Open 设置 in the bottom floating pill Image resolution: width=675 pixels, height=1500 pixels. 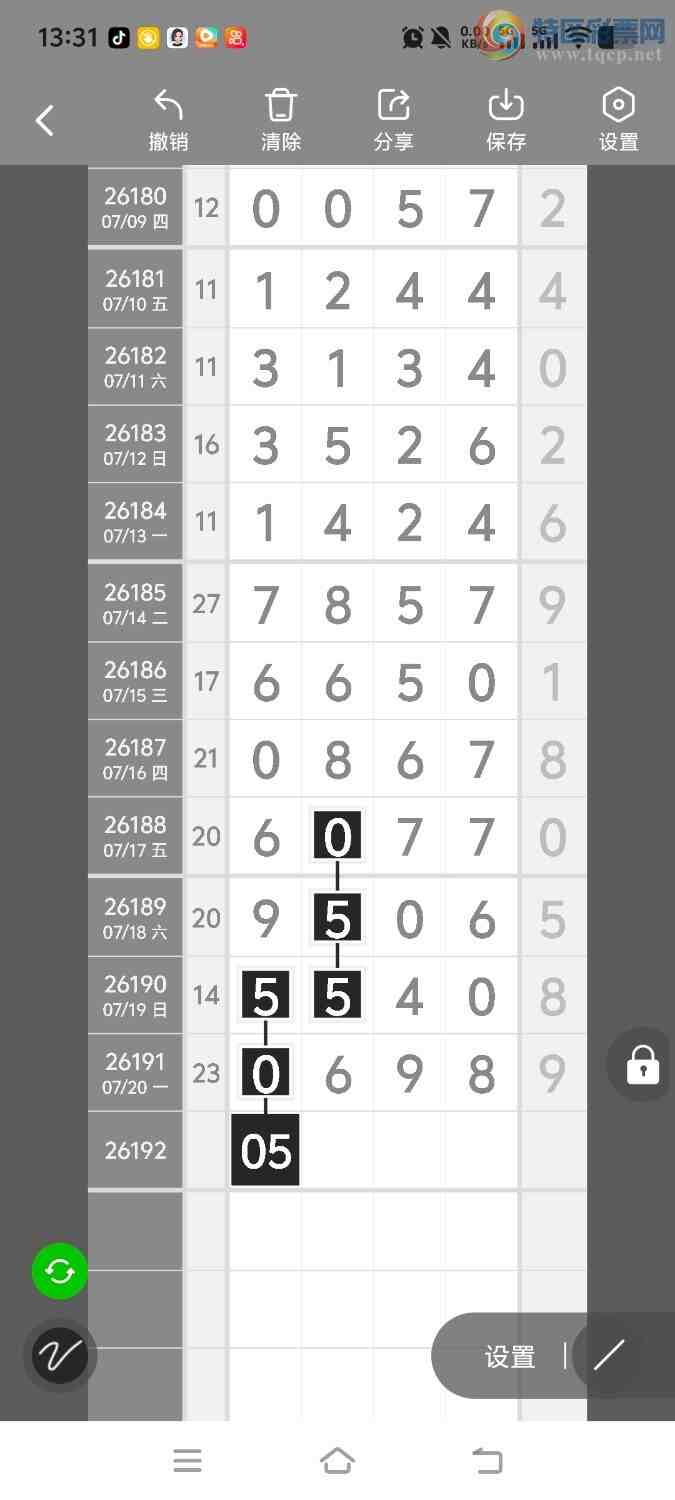(510, 1357)
